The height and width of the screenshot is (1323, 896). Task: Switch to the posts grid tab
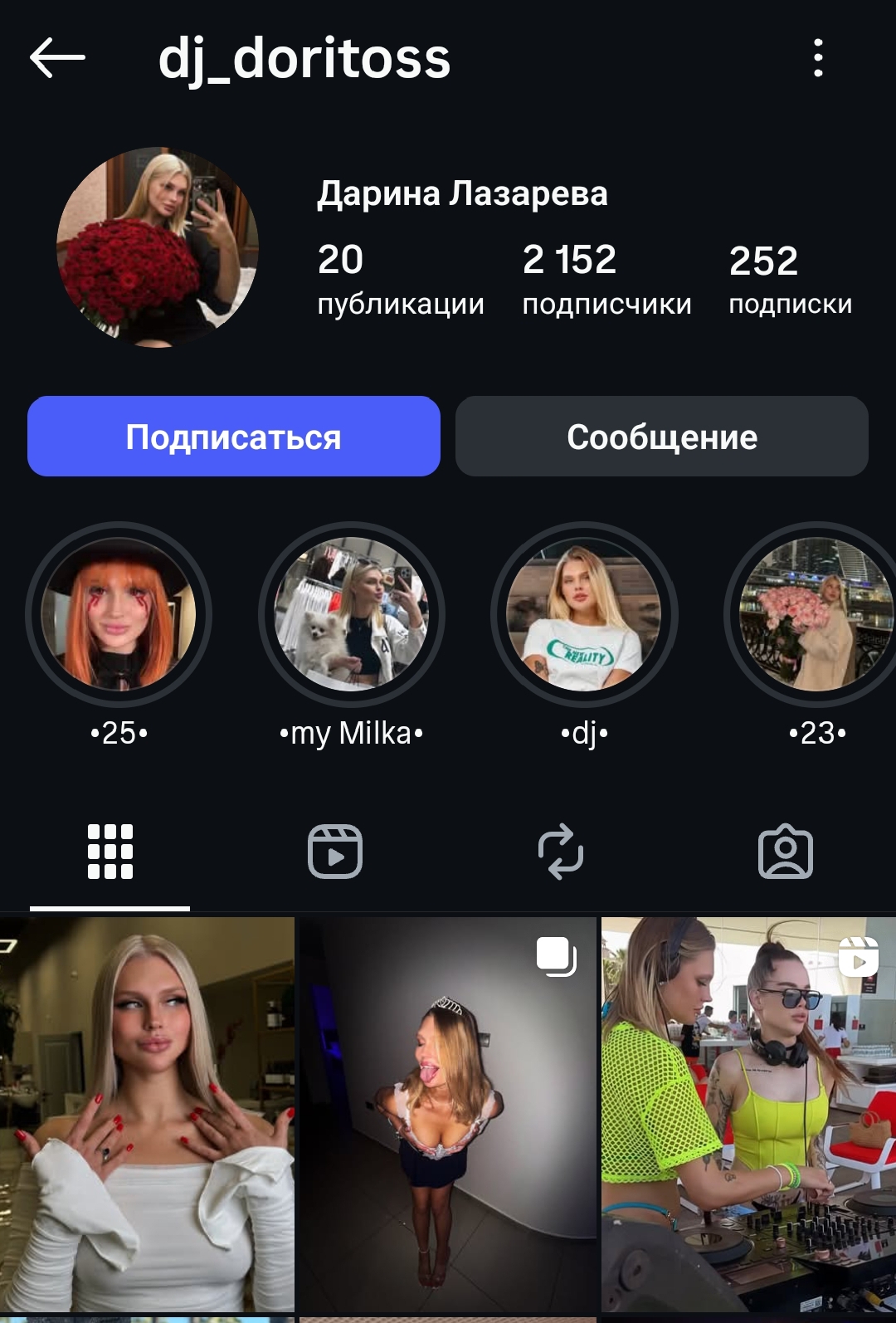(x=110, y=852)
